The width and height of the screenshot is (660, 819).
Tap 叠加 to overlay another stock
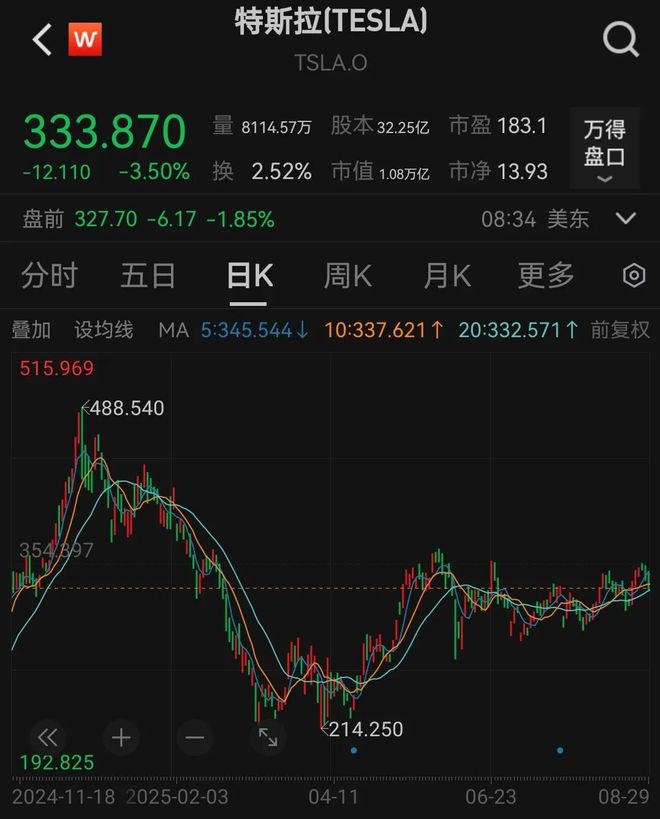[x=31, y=330]
